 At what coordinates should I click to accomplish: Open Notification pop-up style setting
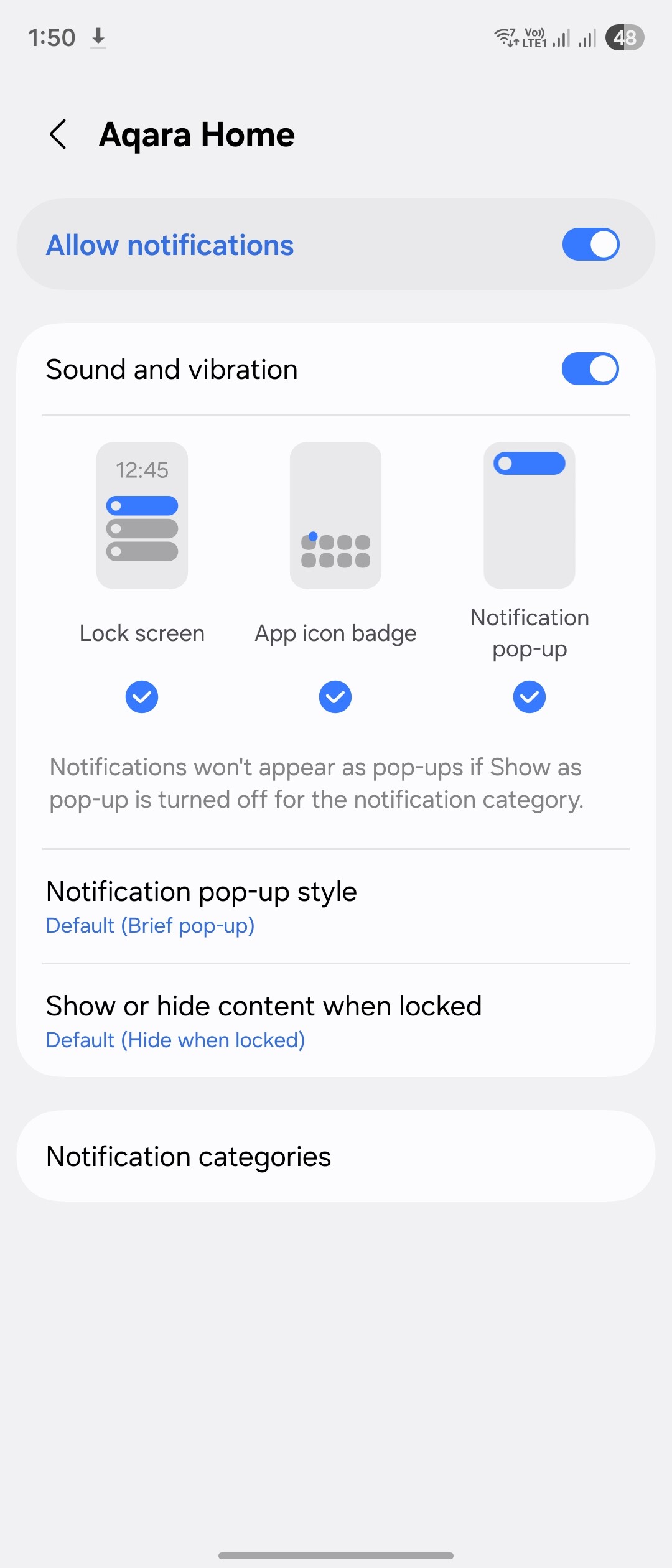(336, 907)
